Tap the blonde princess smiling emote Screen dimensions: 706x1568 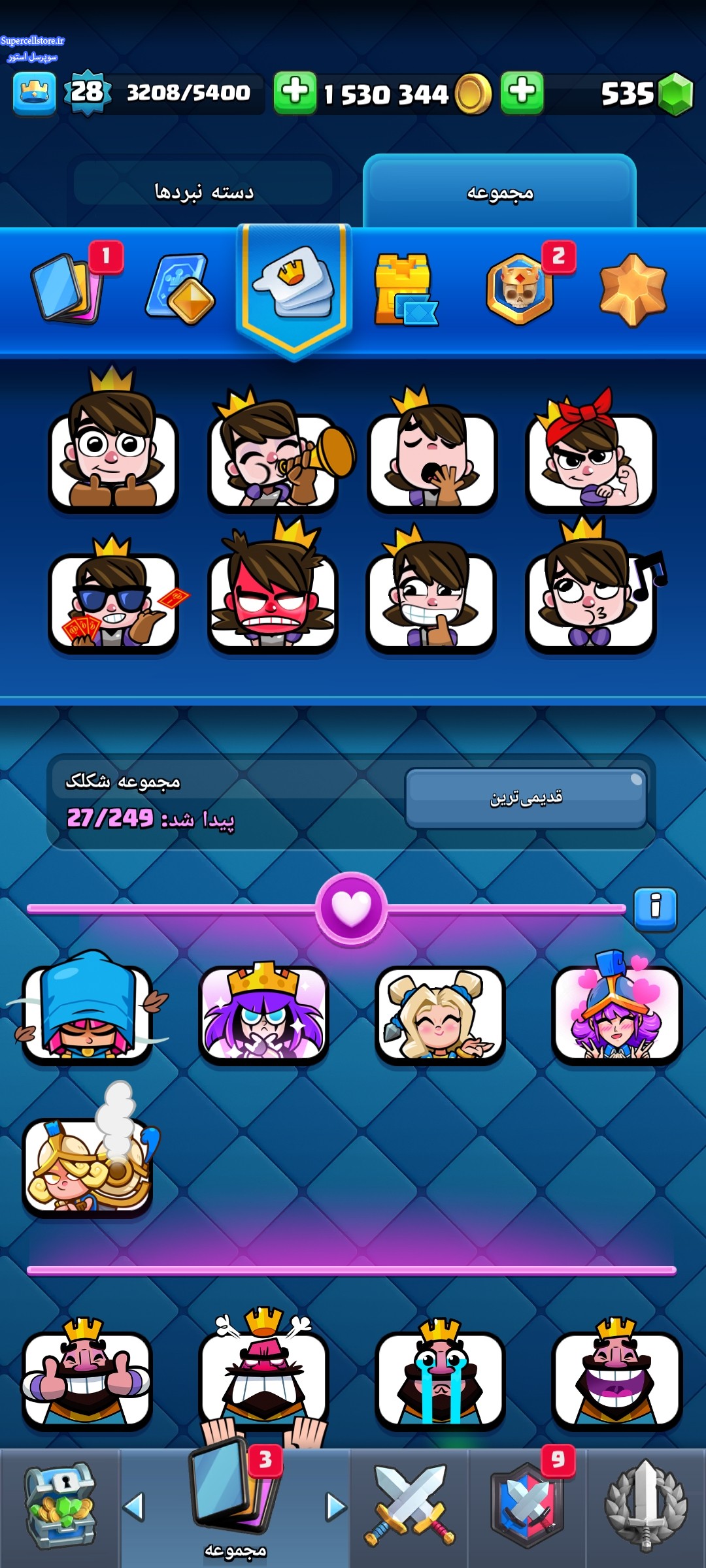click(440, 1015)
